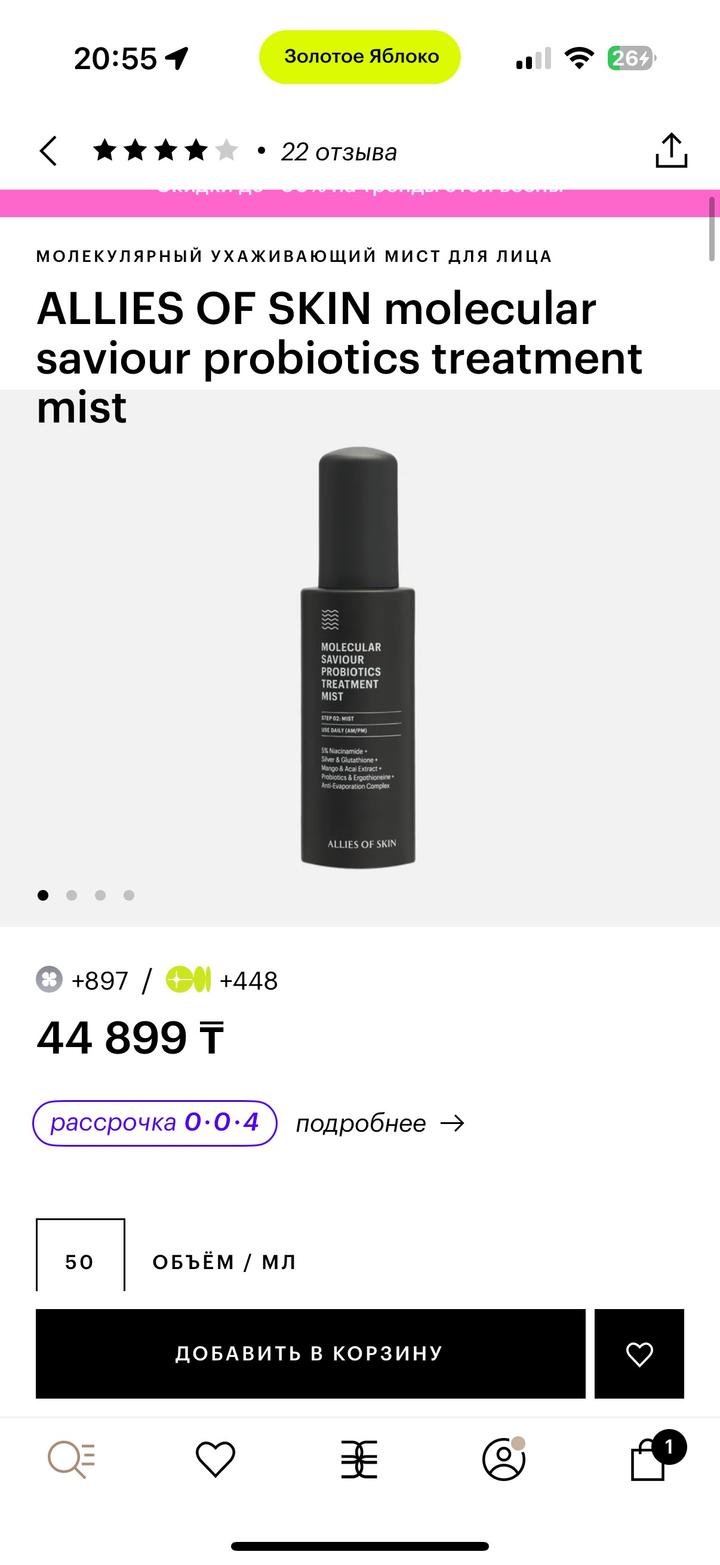720x1565 pixels.
Task: Switch to the profile tab
Action: click(x=503, y=1460)
